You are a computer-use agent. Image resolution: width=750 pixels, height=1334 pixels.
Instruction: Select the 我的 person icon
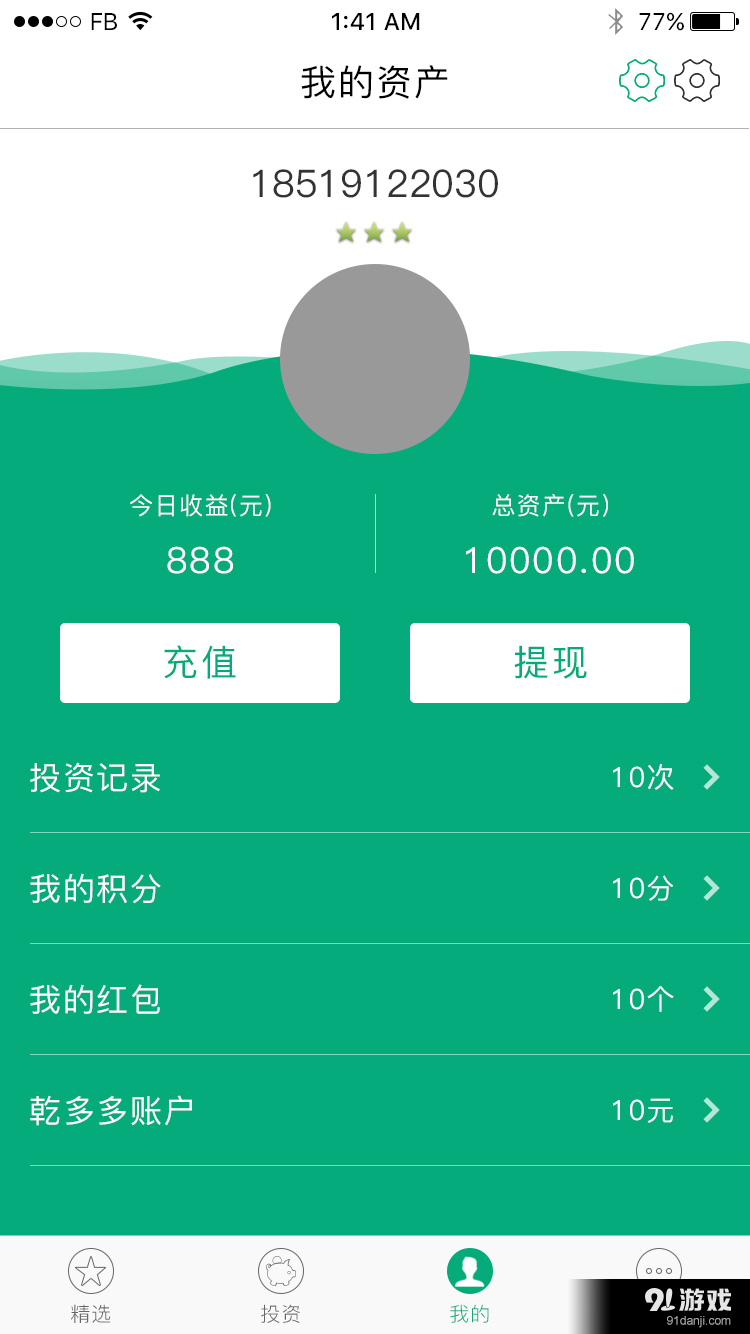click(469, 1268)
